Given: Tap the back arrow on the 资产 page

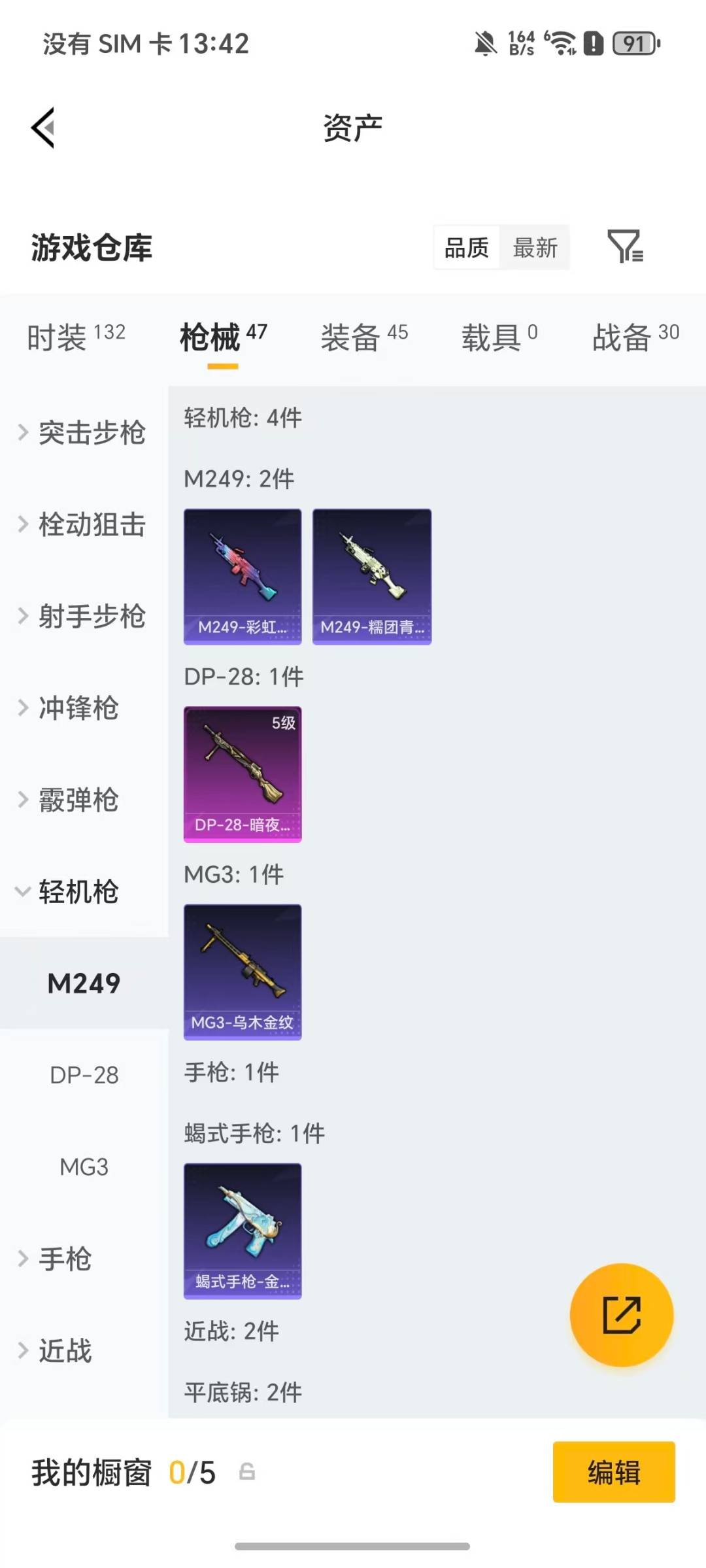Looking at the screenshot, I should 43,128.
